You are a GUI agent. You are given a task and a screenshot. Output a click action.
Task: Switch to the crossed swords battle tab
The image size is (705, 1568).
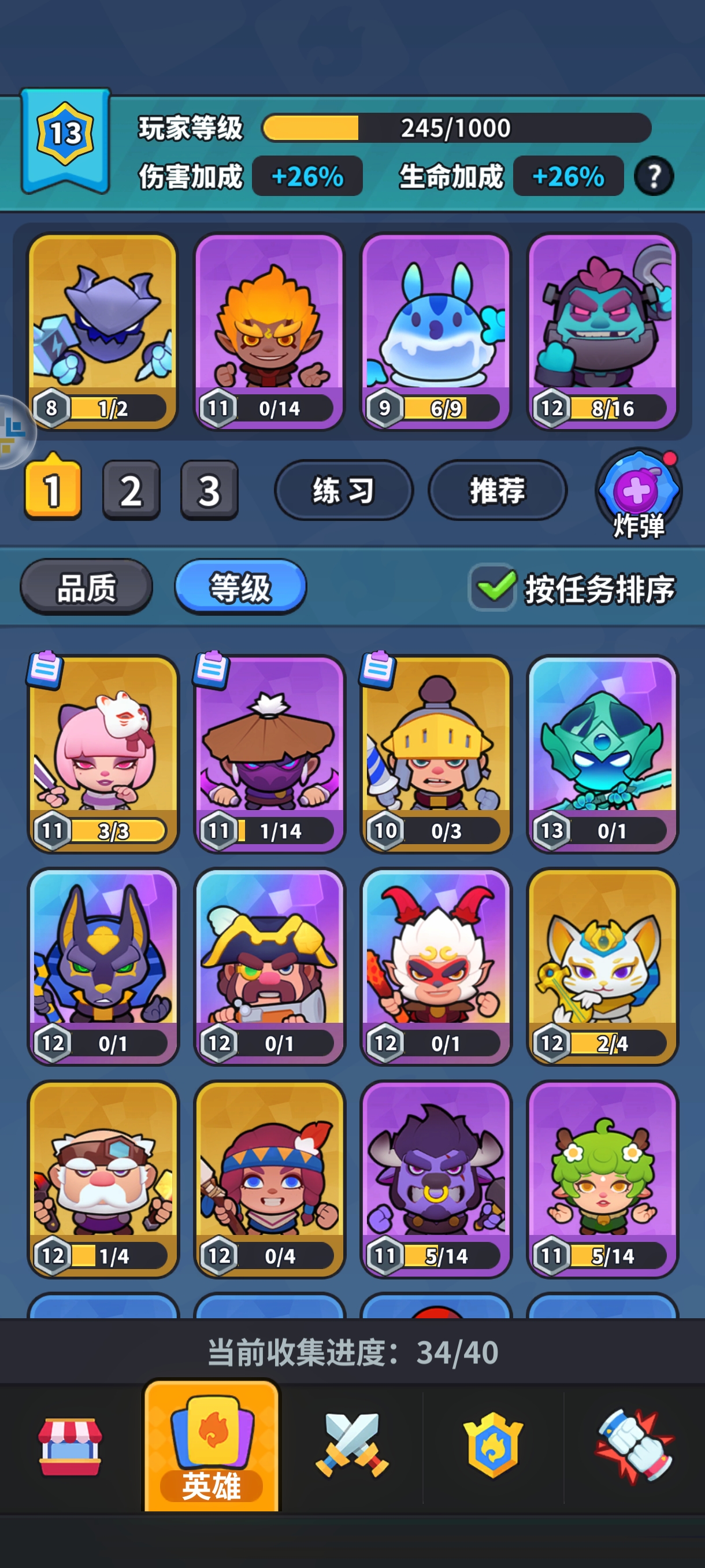pos(352,1446)
